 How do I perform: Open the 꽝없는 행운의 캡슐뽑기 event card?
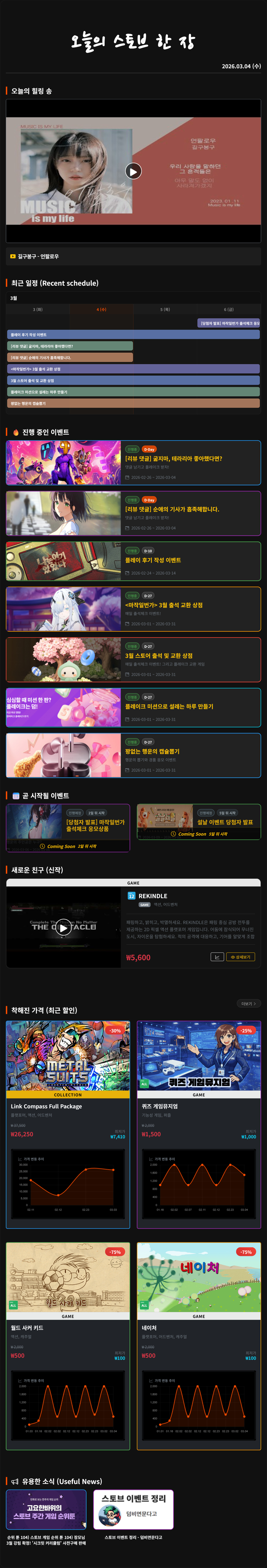[x=133, y=755]
